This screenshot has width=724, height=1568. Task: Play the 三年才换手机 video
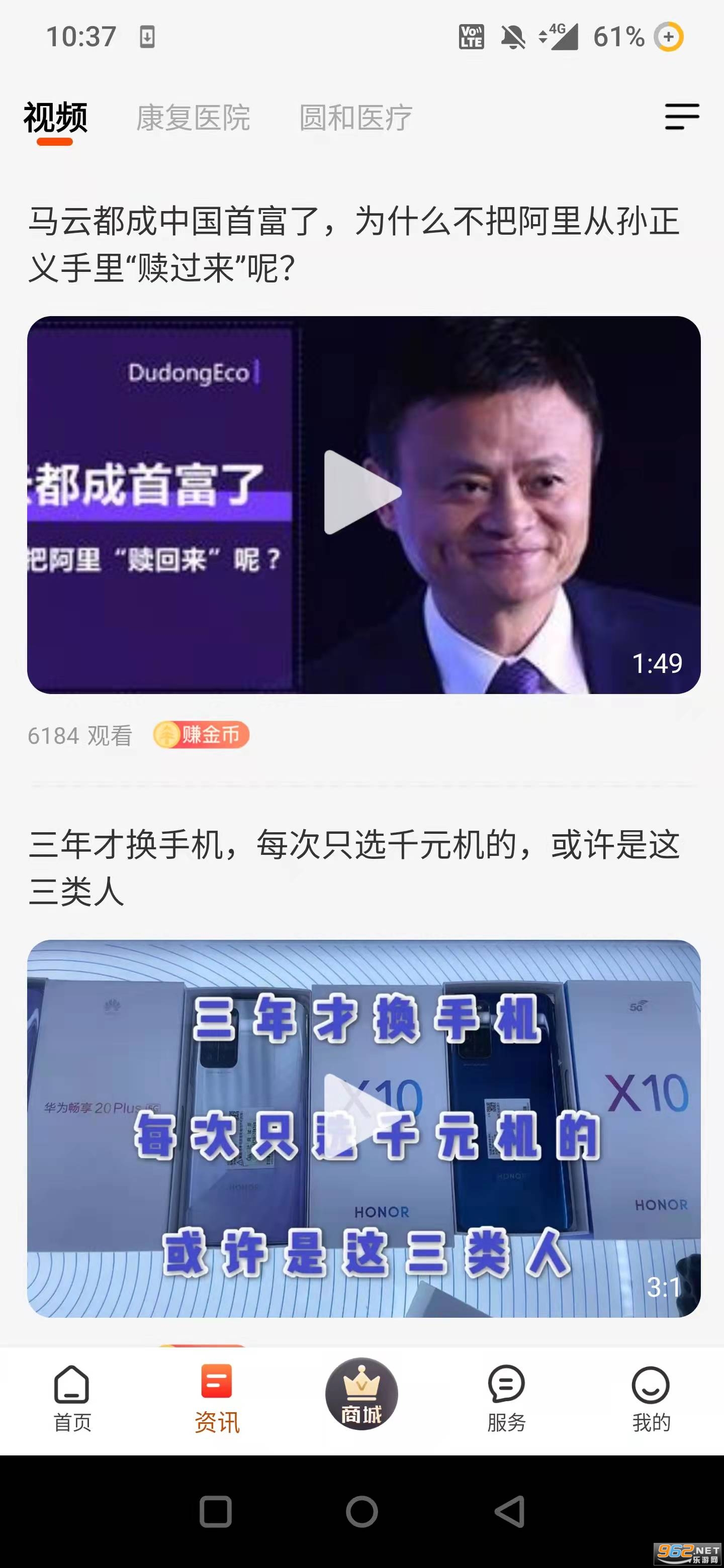364,1129
